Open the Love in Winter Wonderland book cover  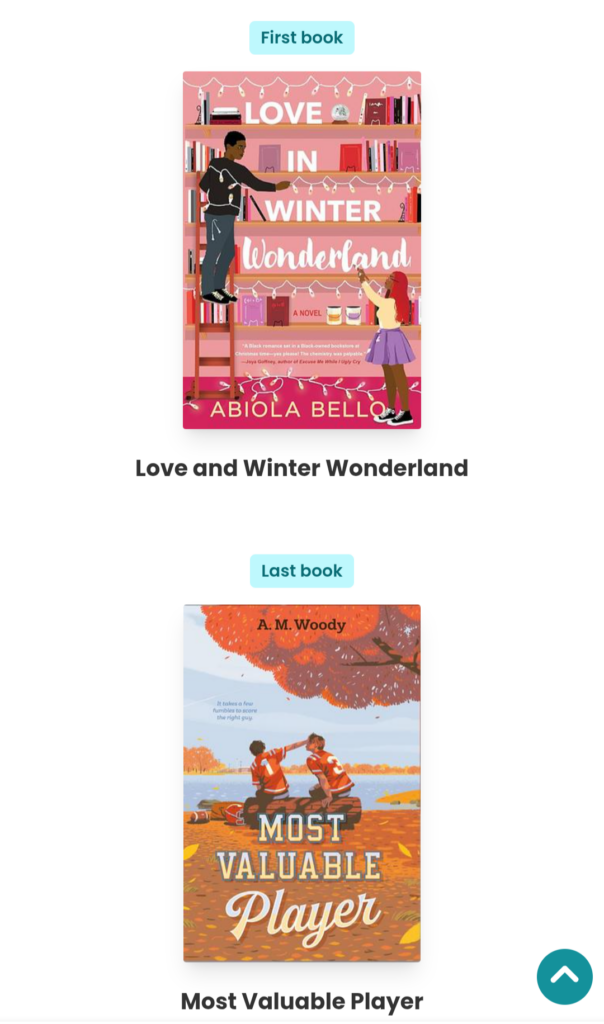click(x=302, y=250)
